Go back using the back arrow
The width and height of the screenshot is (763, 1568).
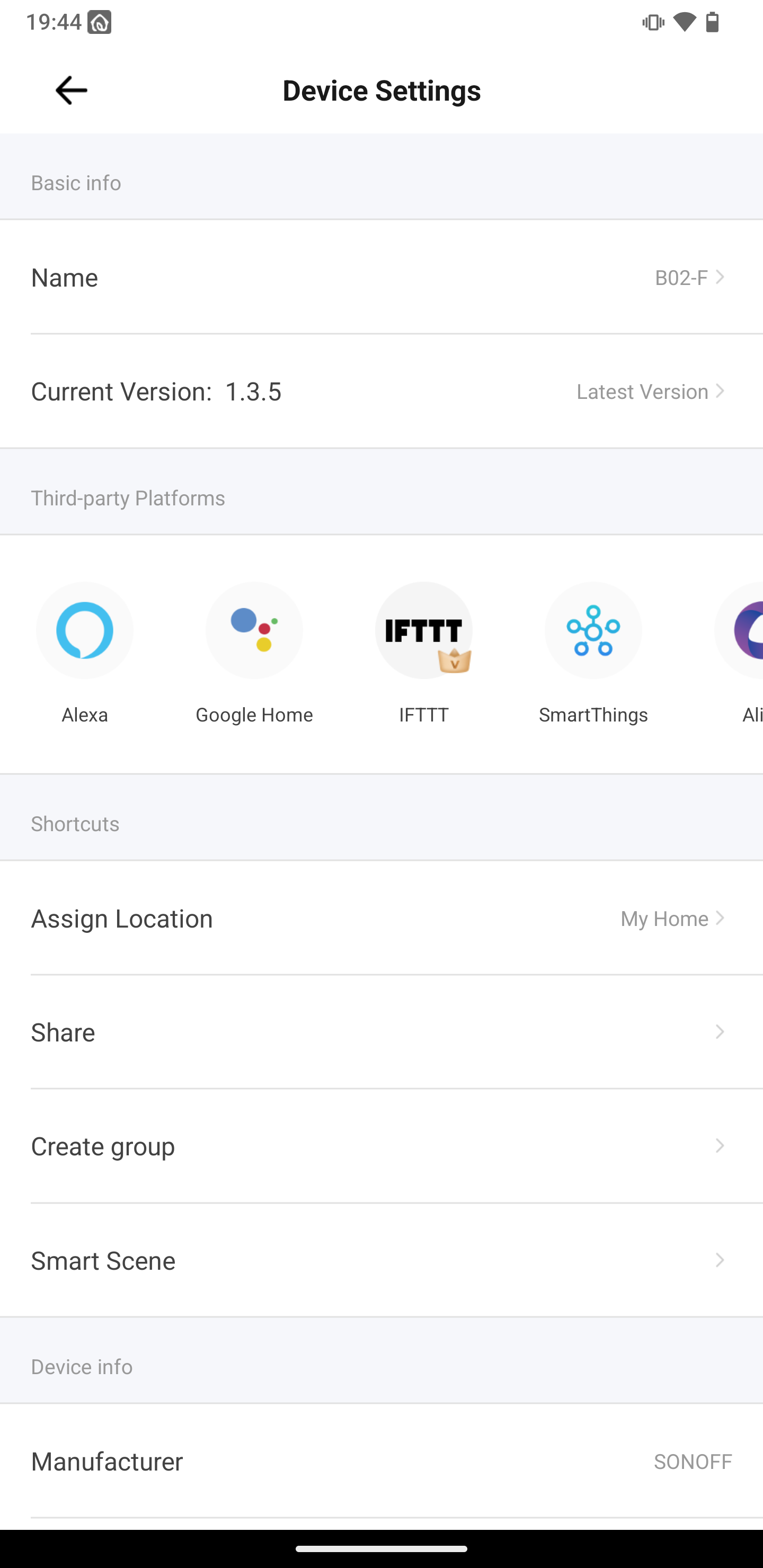[x=71, y=91]
